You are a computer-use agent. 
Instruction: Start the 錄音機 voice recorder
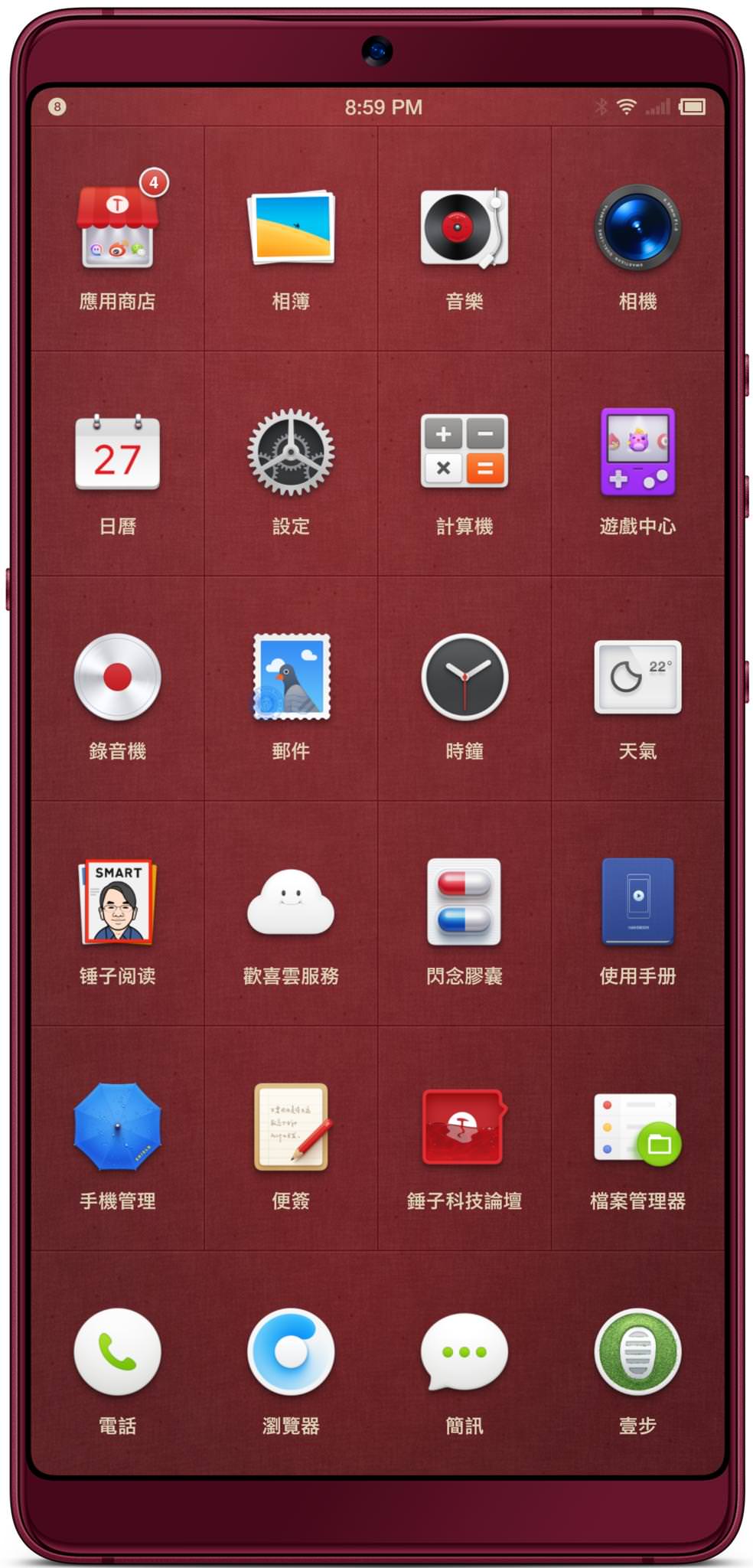click(117, 678)
